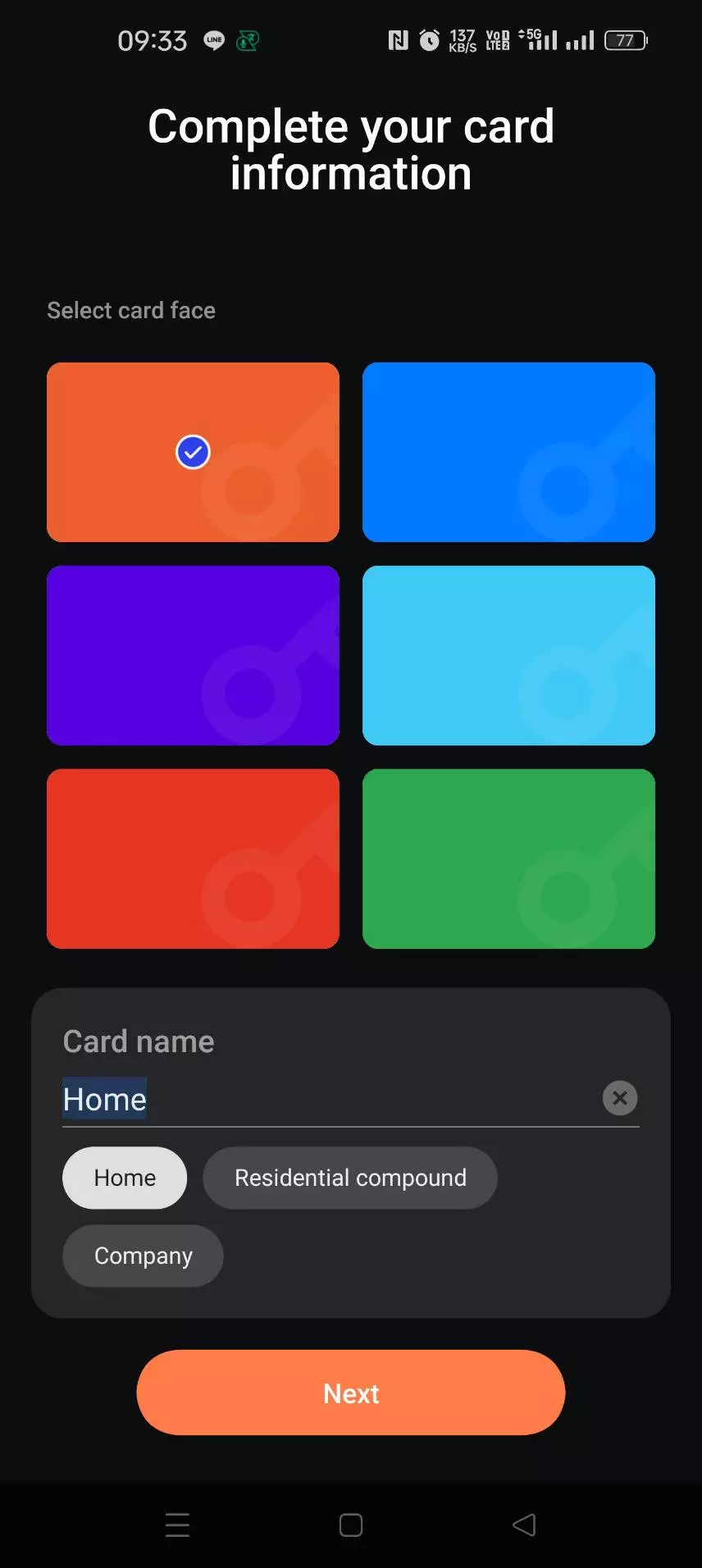Toggle the Company name suggestion chip
702x1568 pixels.
pos(142,1255)
